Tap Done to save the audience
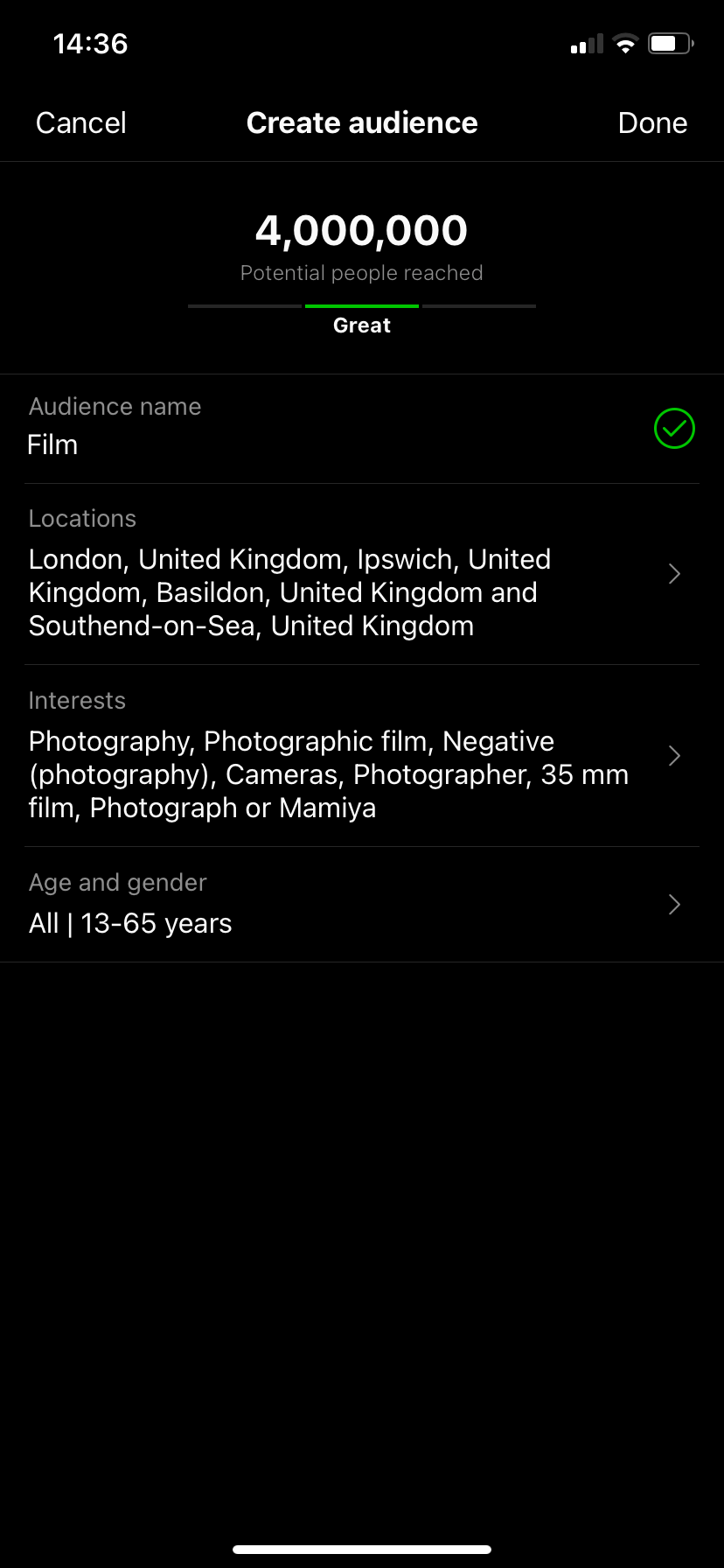This screenshot has width=724, height=1568. (652, 122)
